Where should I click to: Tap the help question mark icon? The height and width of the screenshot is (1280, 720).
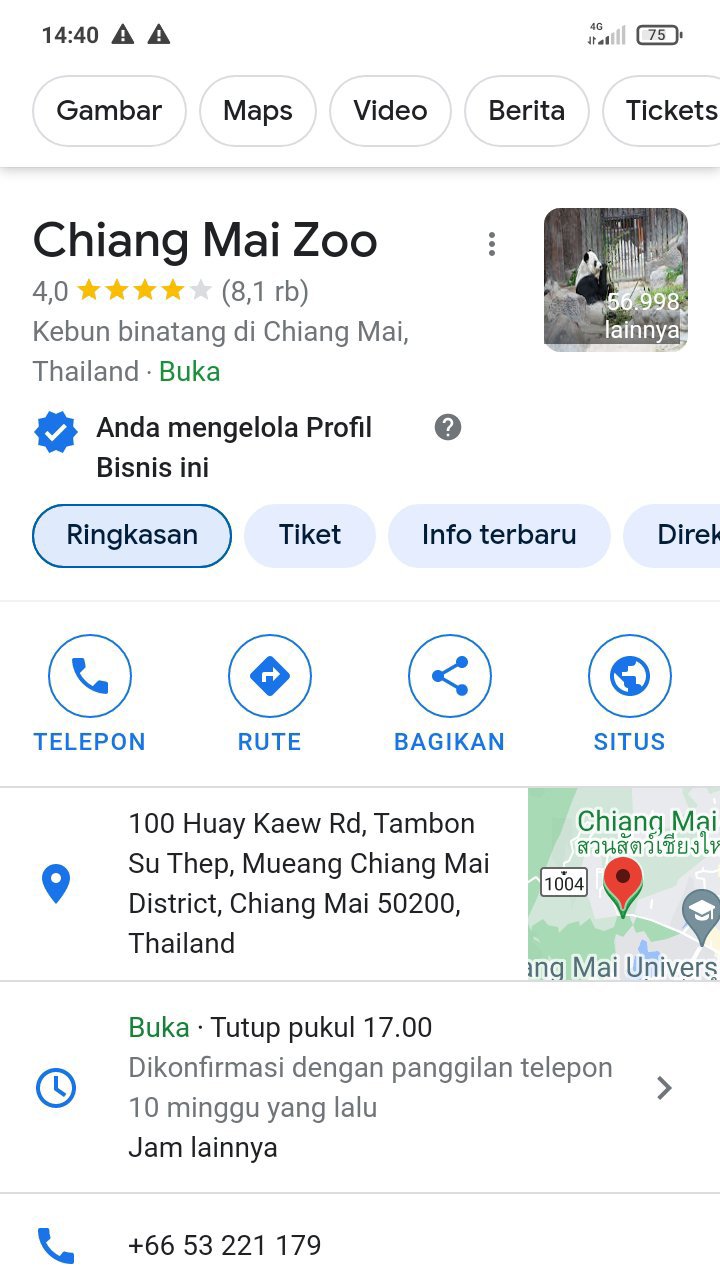point(448,428)
